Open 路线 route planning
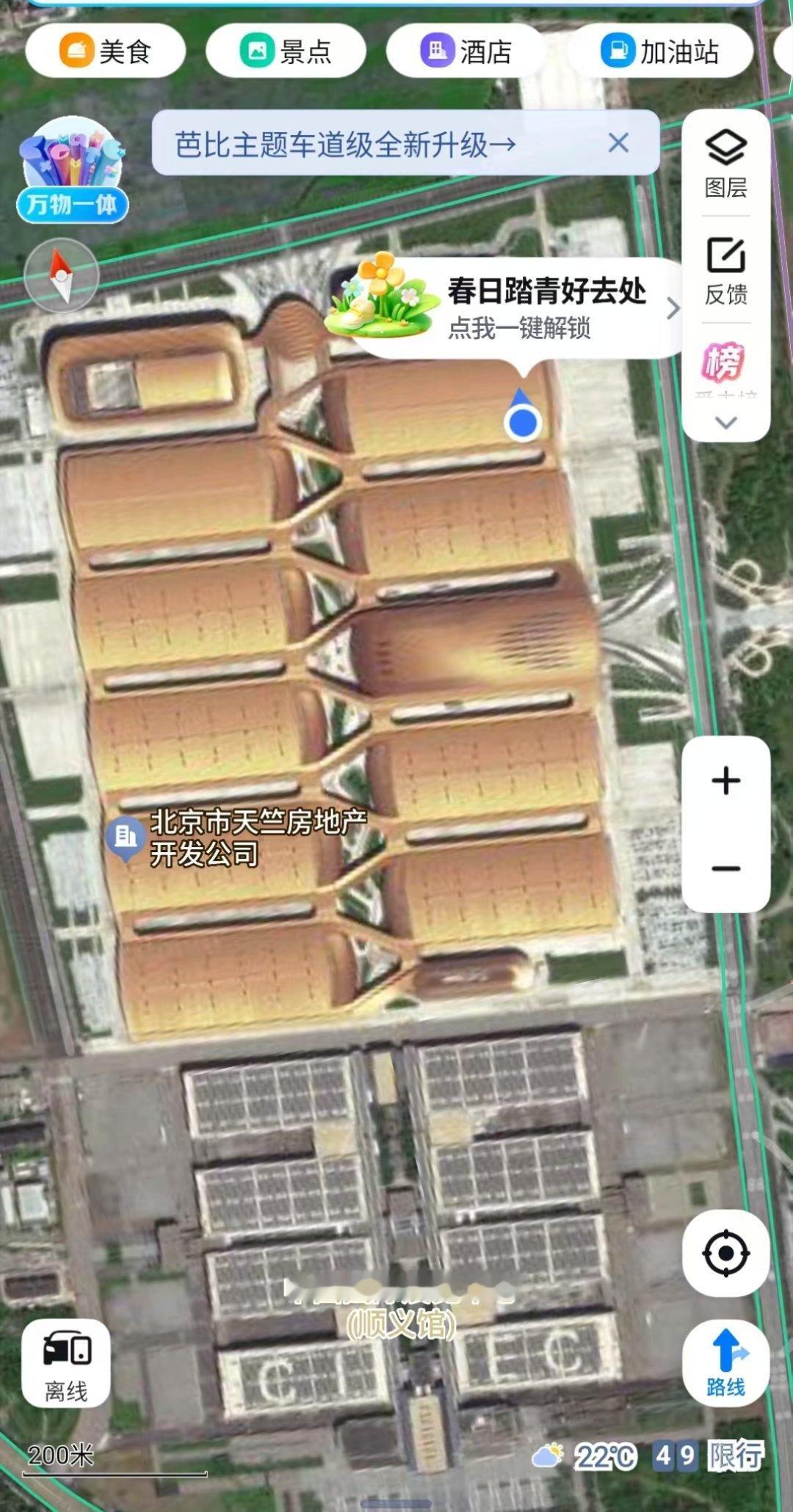The width and height of the screenshot is (793, 1512). [x=725, y=1363]
